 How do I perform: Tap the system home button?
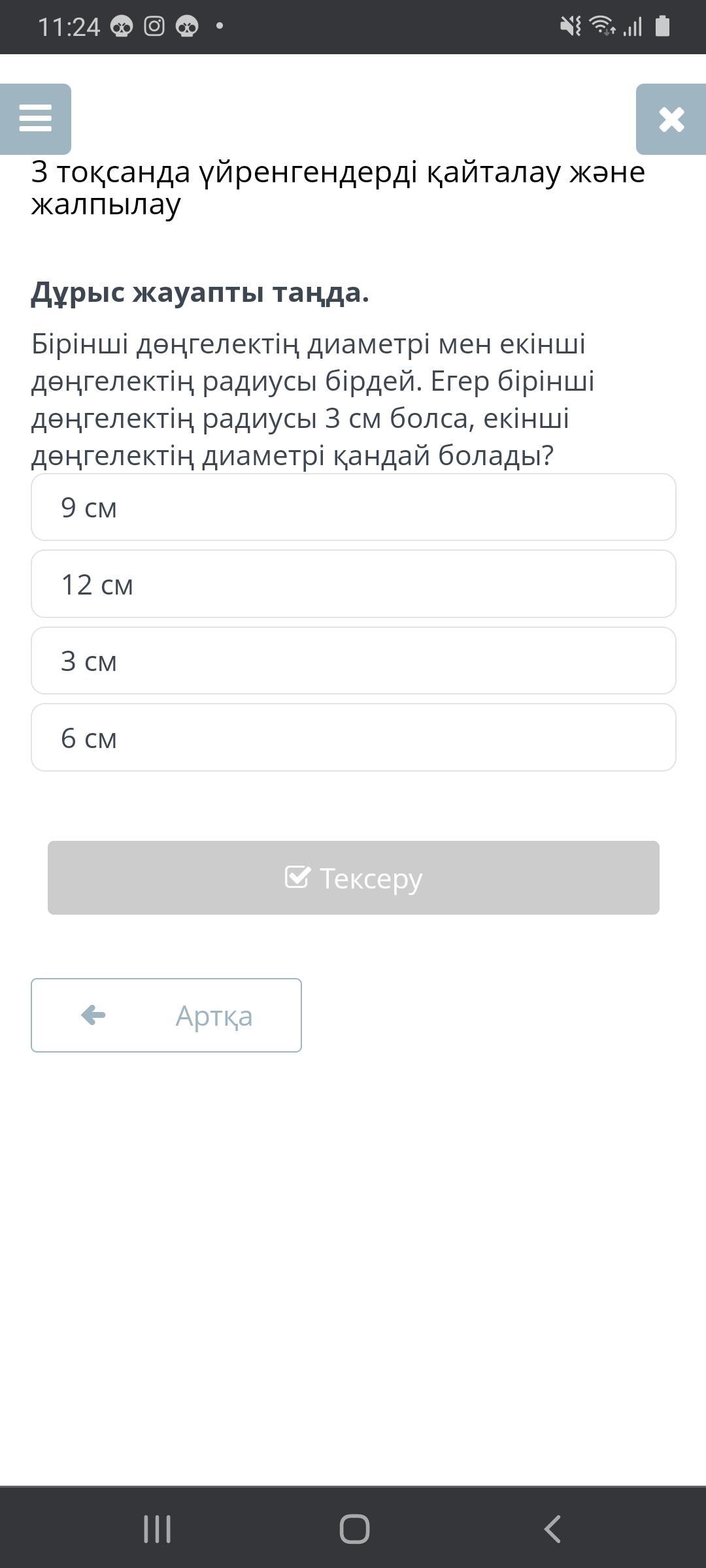coord(354,1529)
